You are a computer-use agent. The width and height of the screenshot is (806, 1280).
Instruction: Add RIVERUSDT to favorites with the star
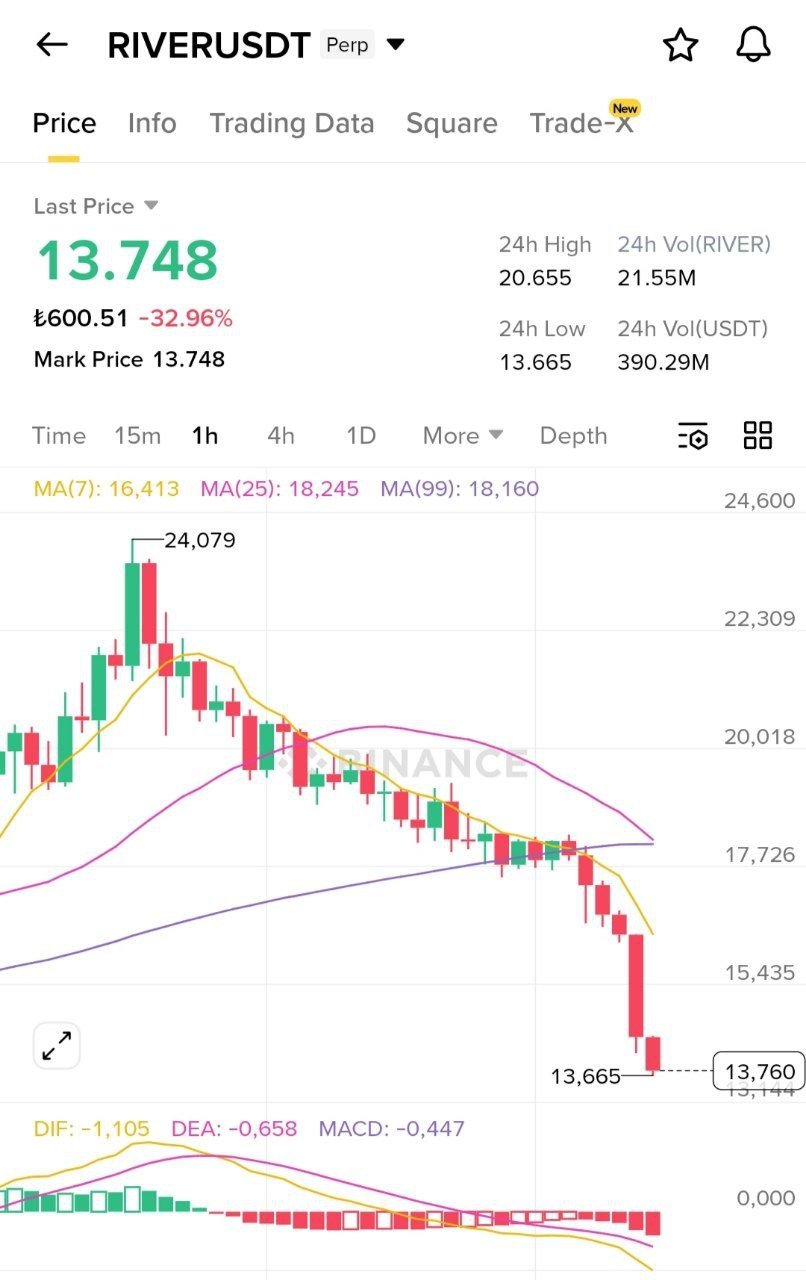coord(680,45)
